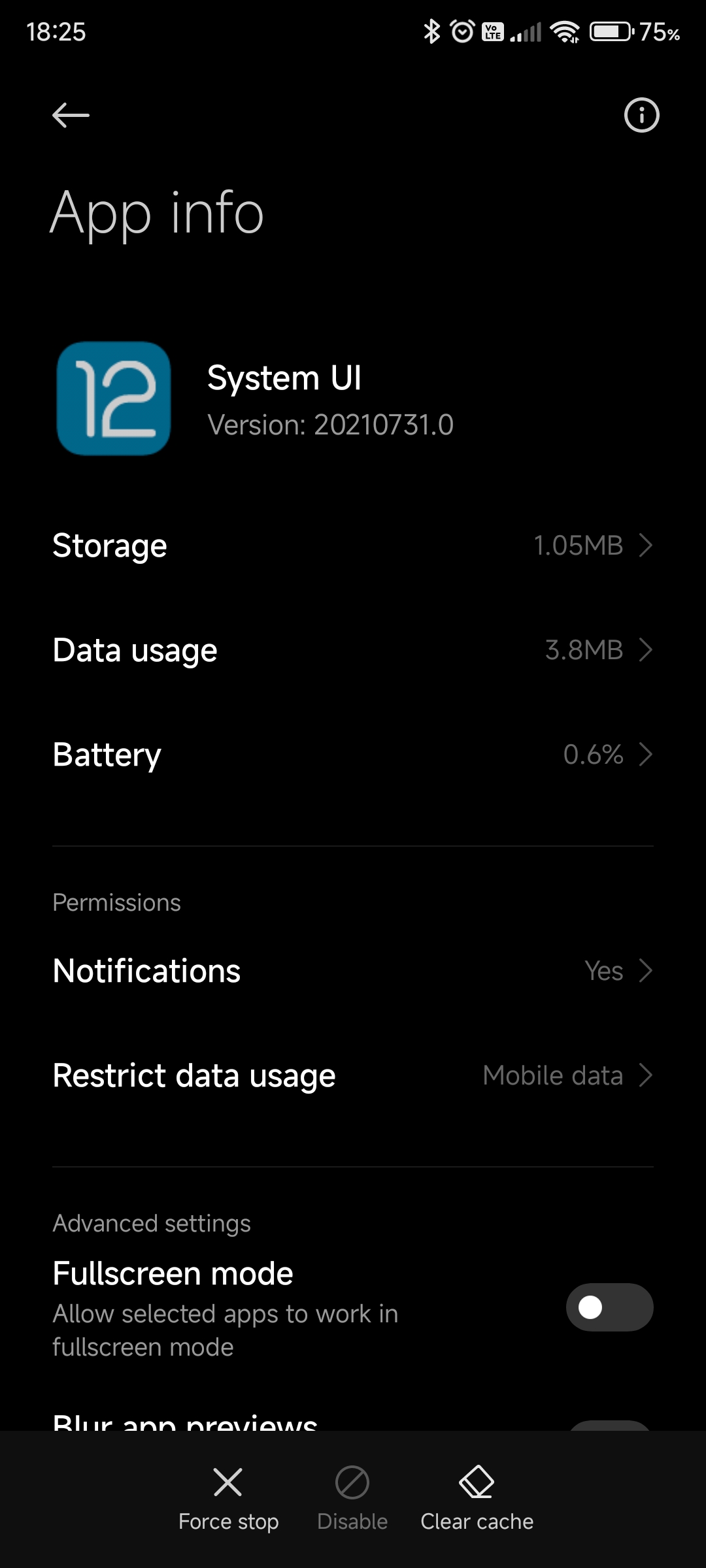Open Restrict data usage options
This screenshot has width=706, height=1568.
pyautogui.click(x=353, y=1075)
